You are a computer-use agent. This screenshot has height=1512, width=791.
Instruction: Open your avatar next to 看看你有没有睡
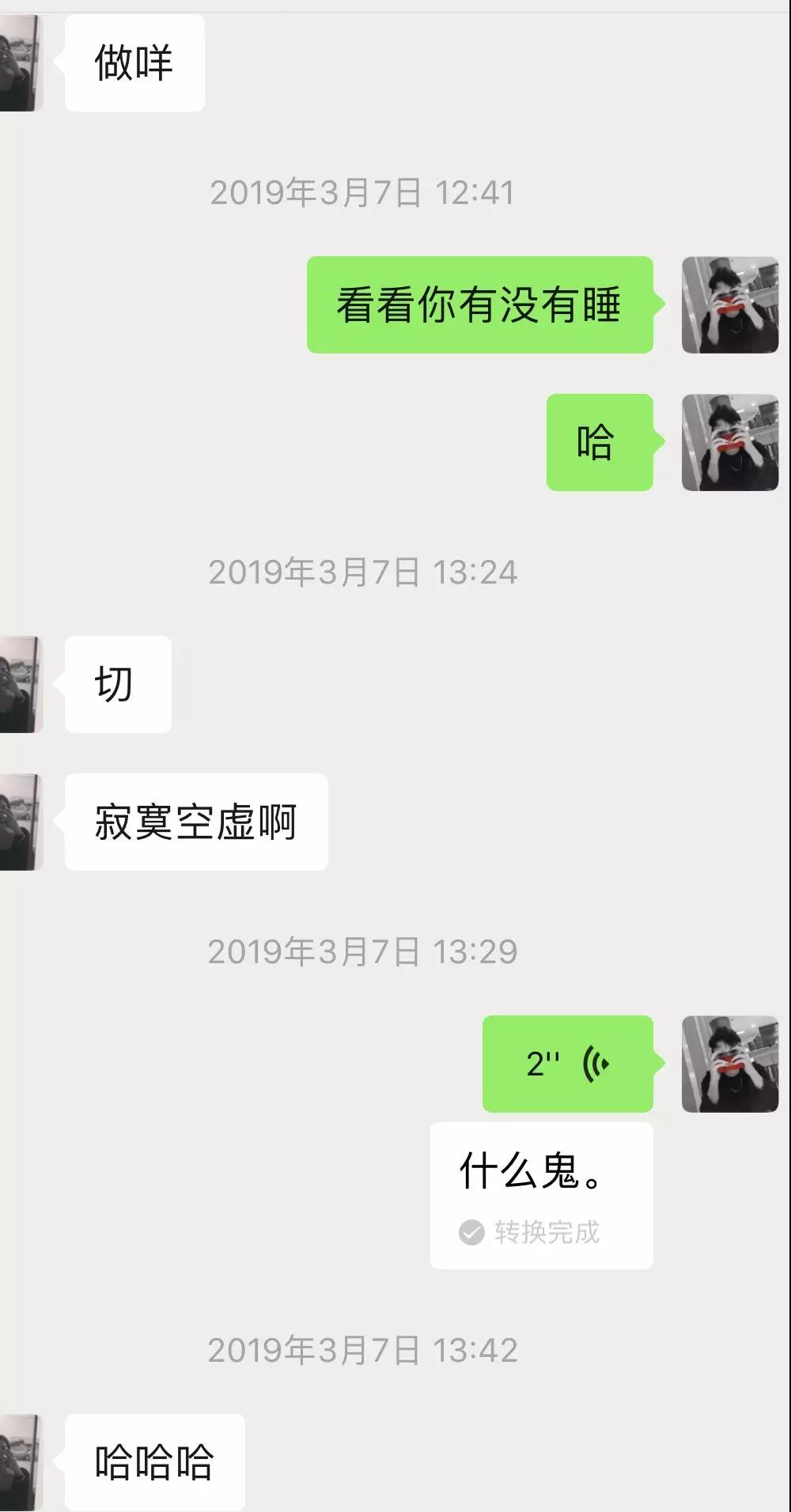(729, 303)
